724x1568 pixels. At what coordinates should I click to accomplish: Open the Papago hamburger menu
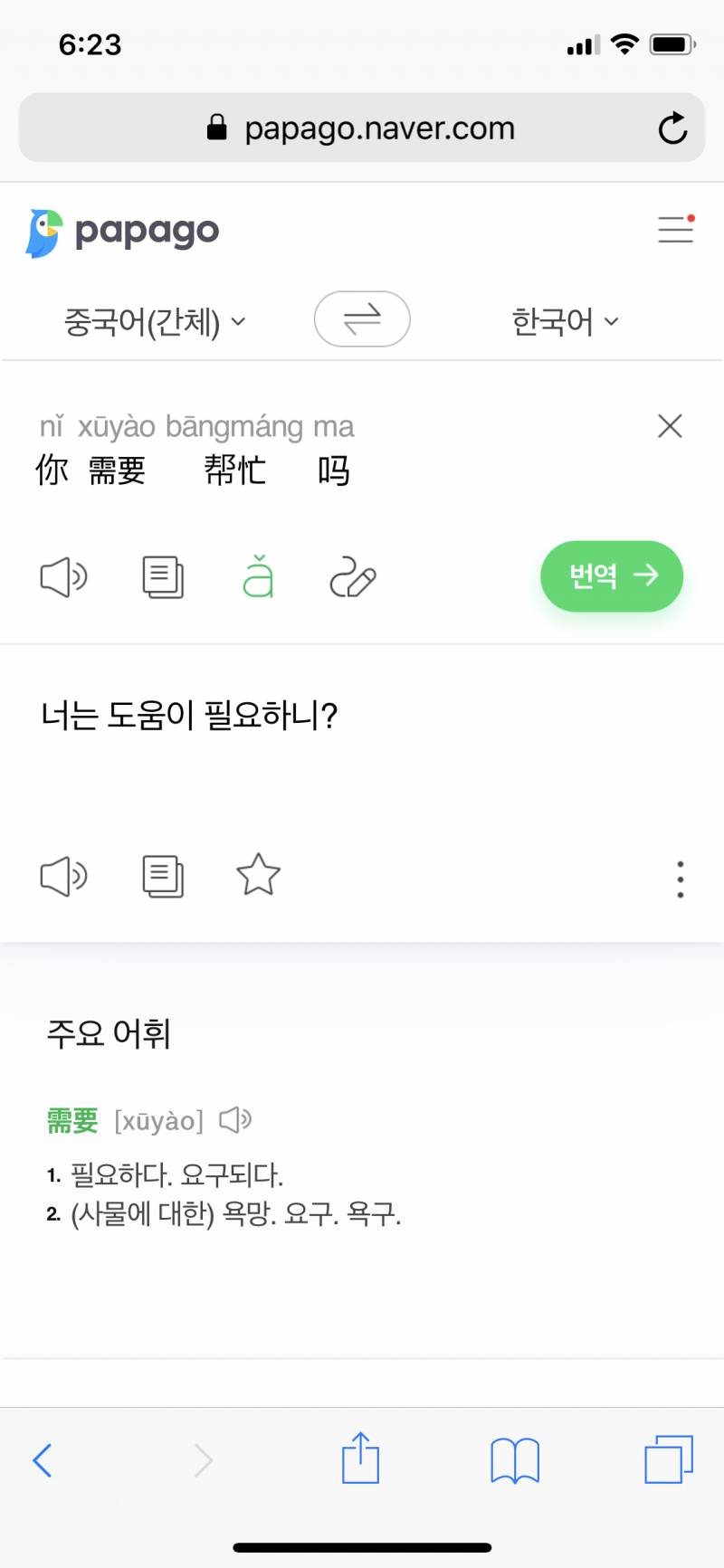click(675, 230)
